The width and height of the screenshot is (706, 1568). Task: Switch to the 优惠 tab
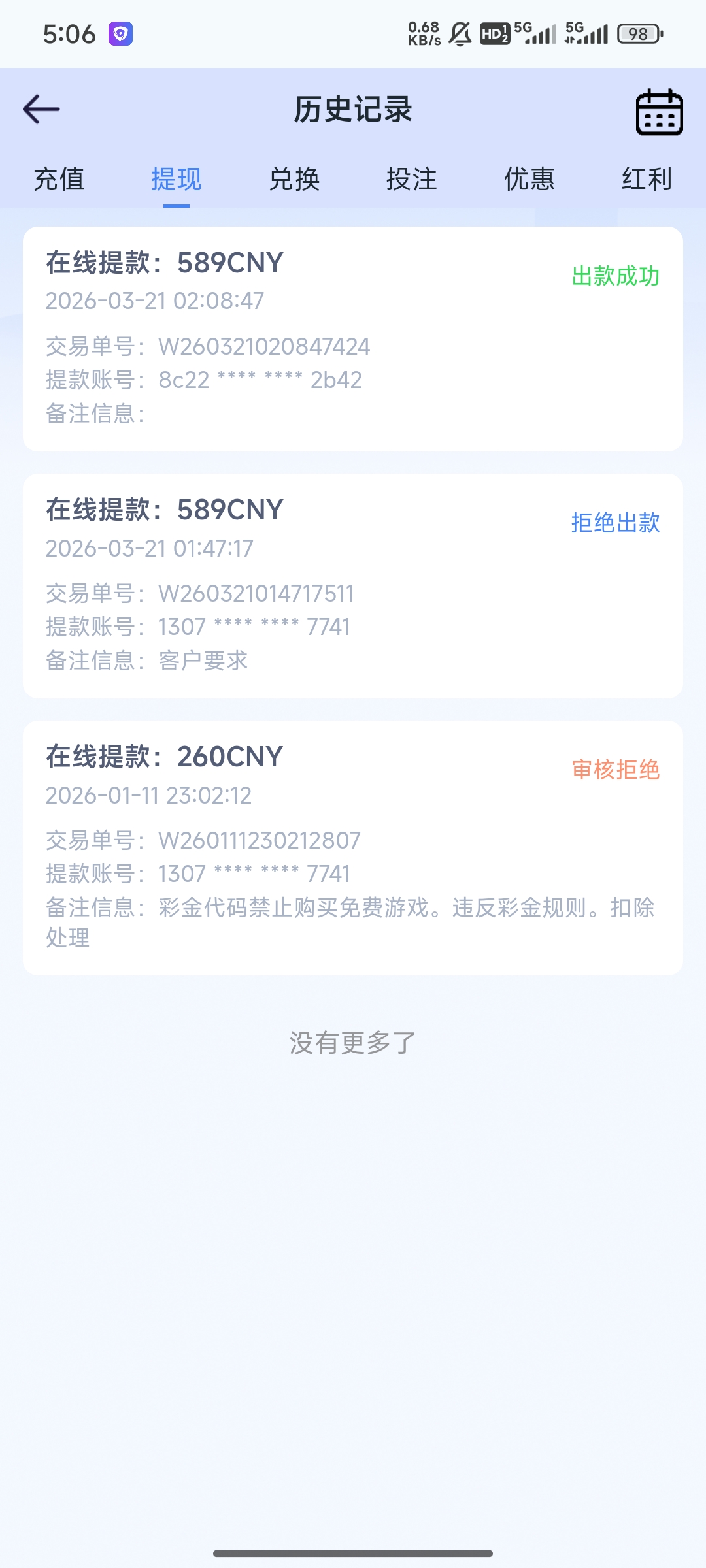(x=529, y=179)
